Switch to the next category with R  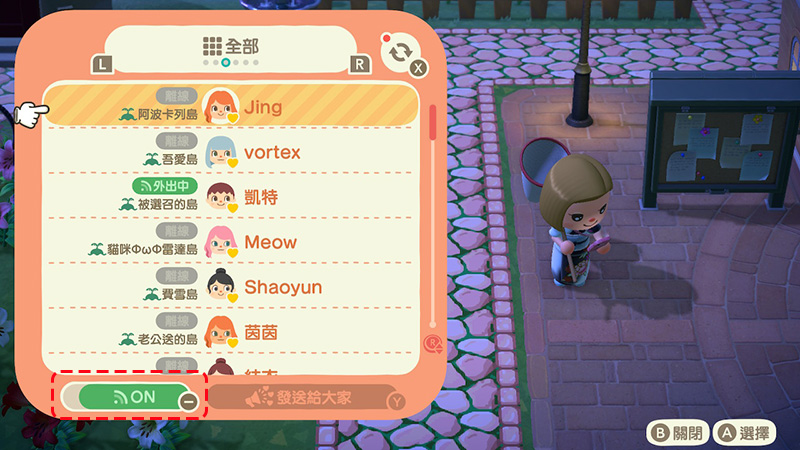coord(359,65)
